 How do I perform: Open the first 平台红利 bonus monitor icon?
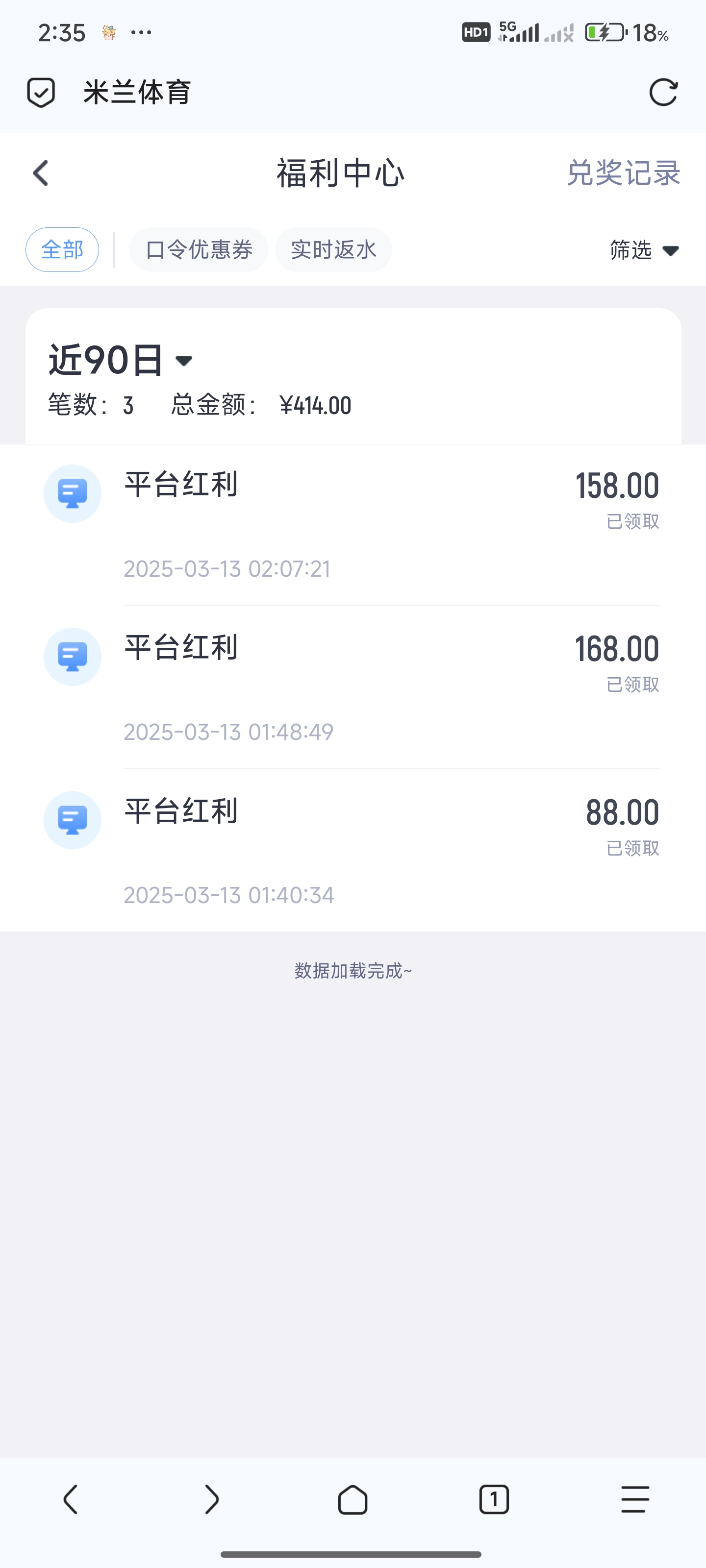pos(72,493)
